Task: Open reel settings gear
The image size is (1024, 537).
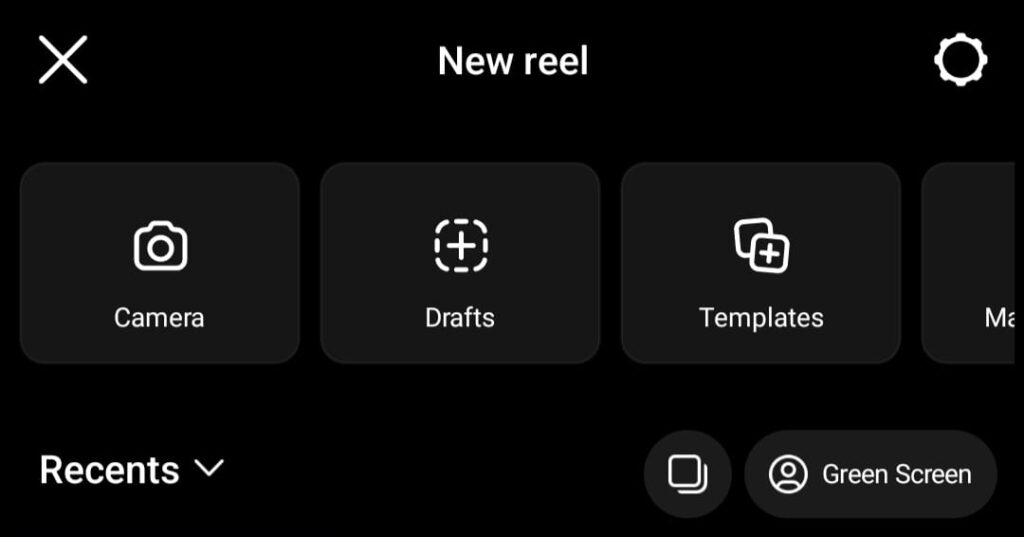Action: (x=960, y=60)
